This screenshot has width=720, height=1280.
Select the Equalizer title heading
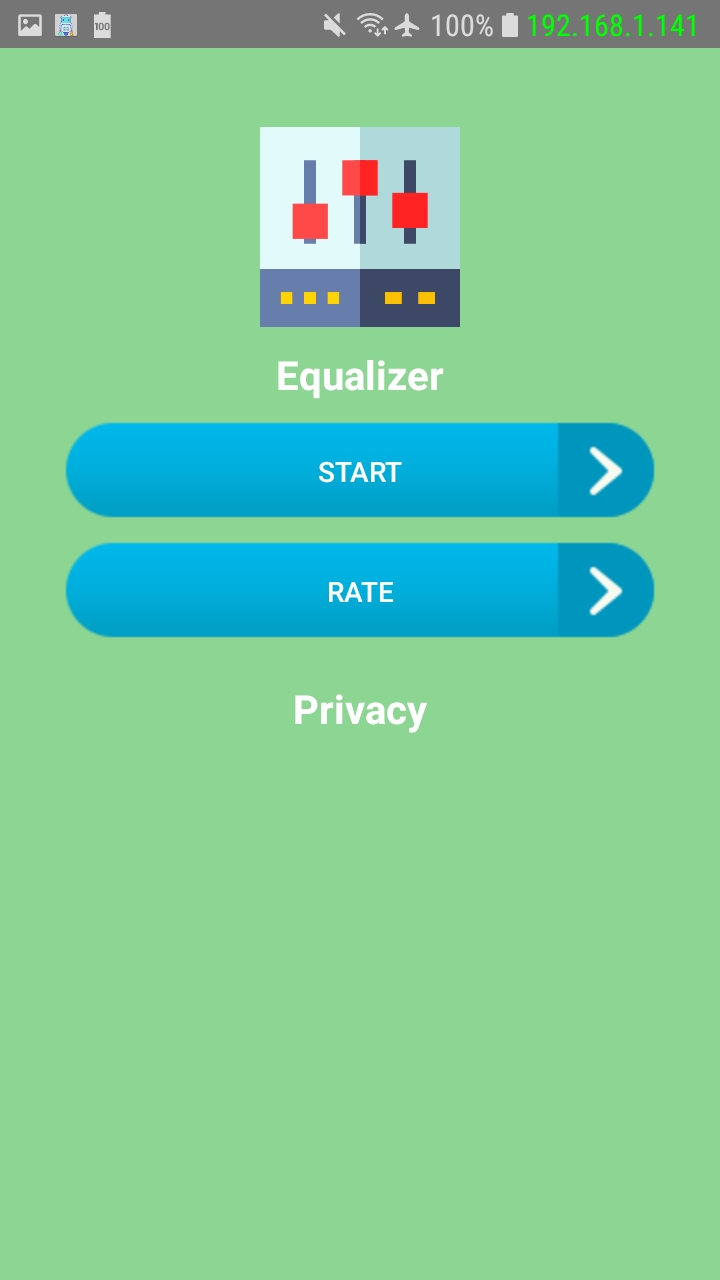coord(359,376)
